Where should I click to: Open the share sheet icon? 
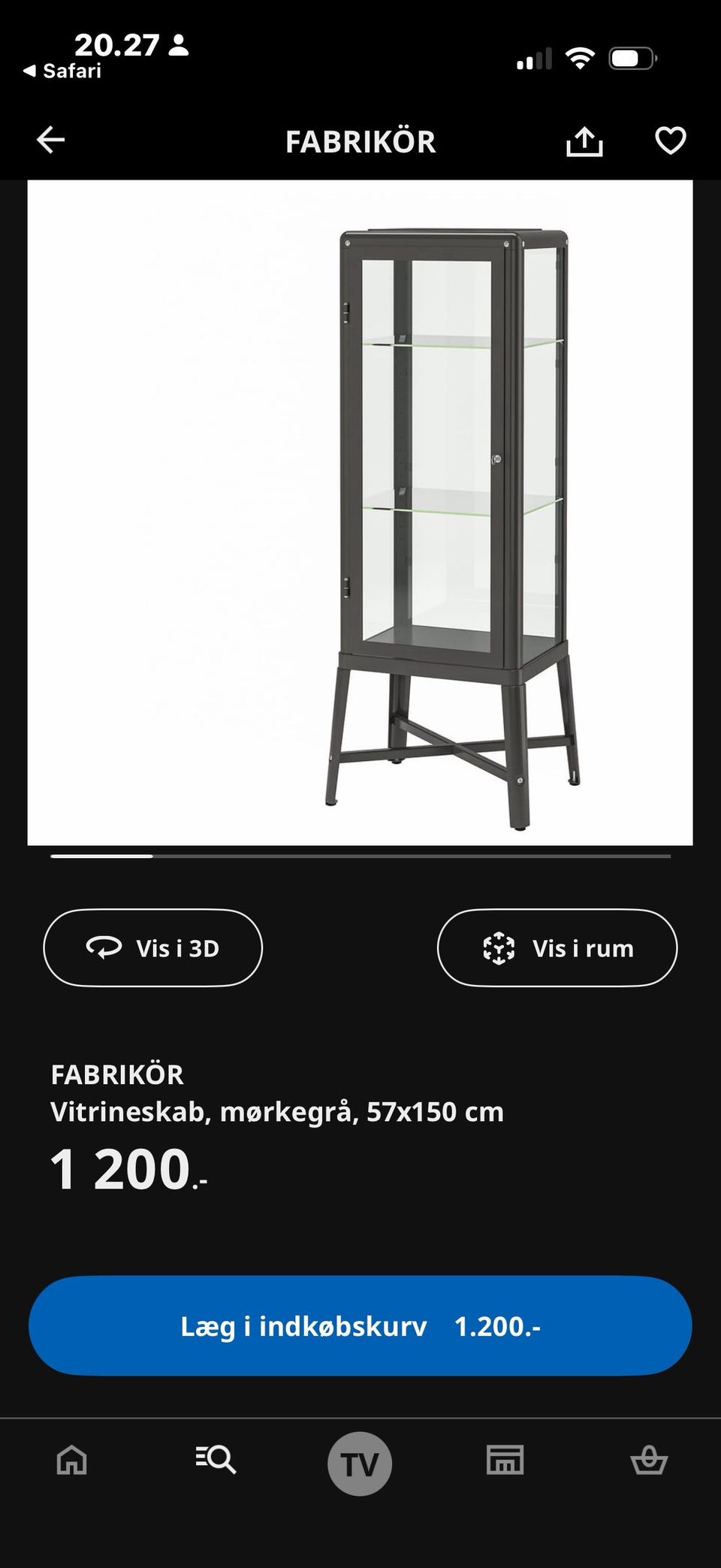pos(585,140)
